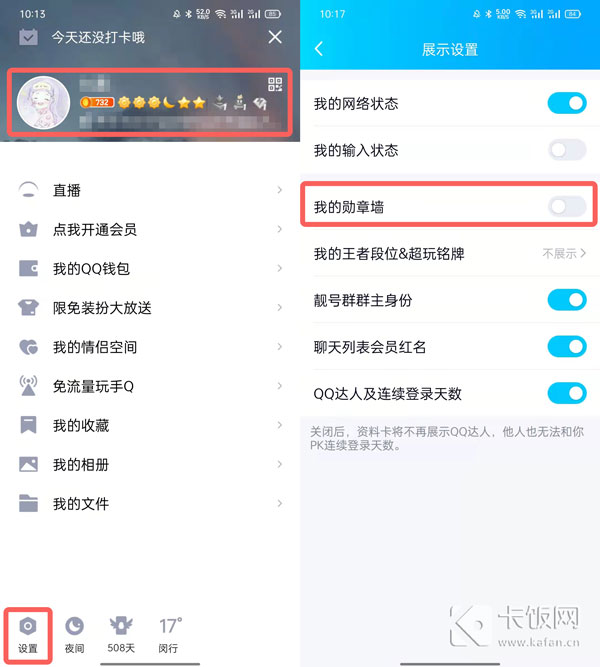600x667 pixels.
Task: Close the QQ side drawer
Action: [275, 37]
